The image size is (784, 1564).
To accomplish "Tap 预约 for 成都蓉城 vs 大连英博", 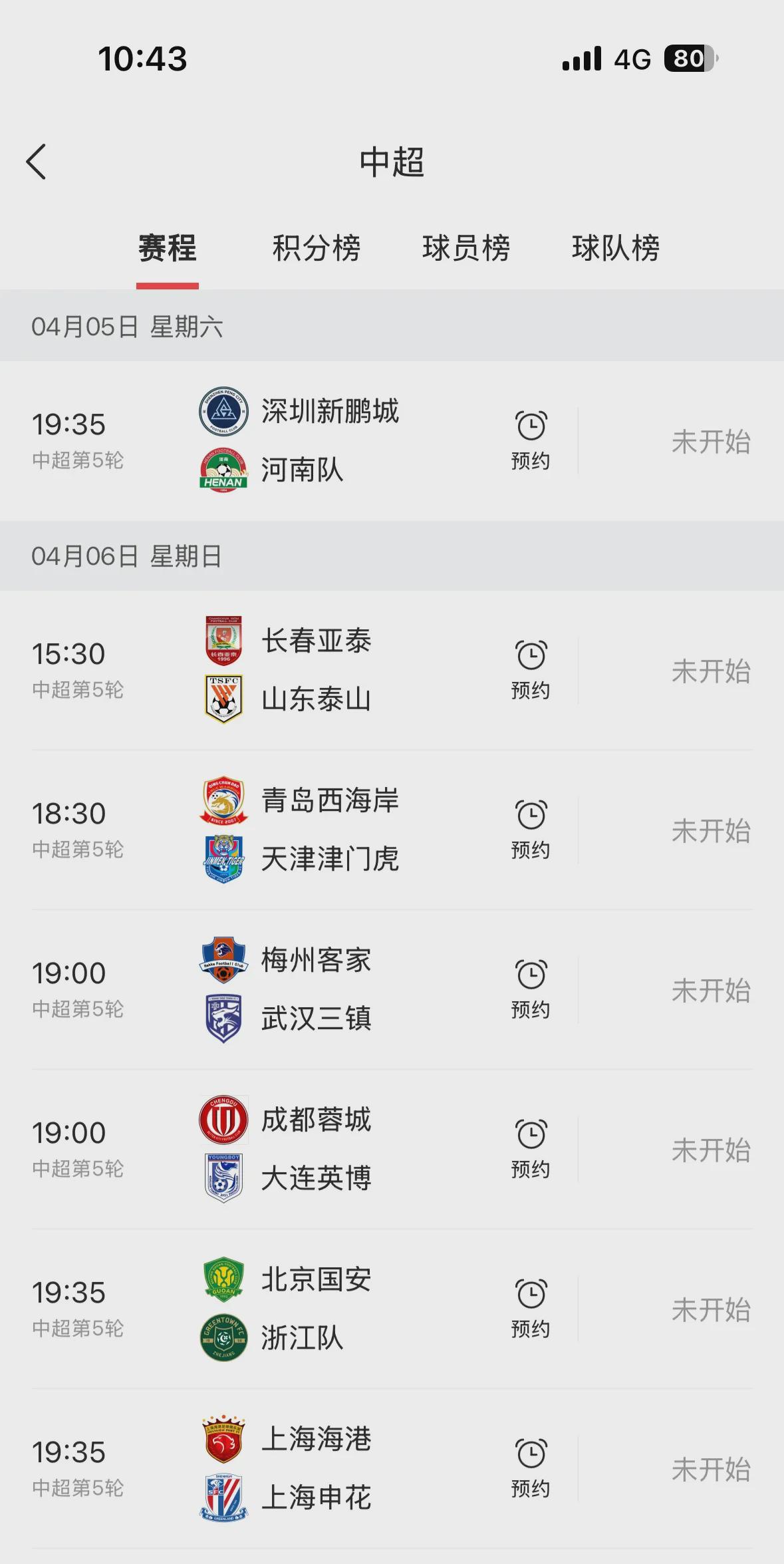I will point(531,1149).
